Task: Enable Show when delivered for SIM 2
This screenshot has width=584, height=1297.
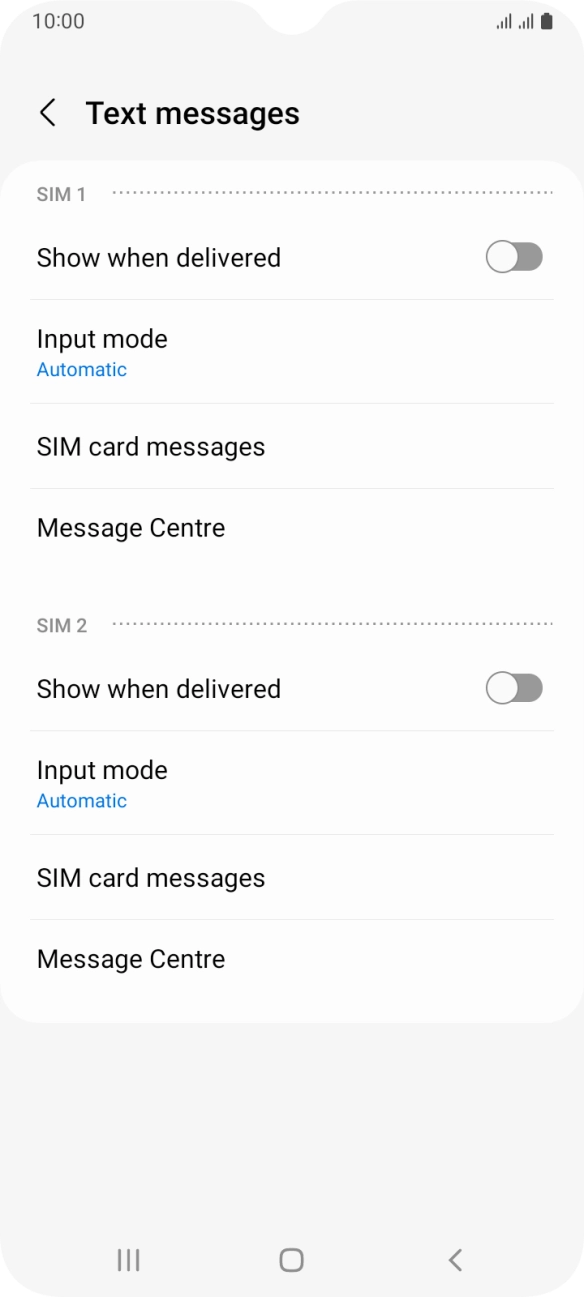Action: (x=514, y=688)
